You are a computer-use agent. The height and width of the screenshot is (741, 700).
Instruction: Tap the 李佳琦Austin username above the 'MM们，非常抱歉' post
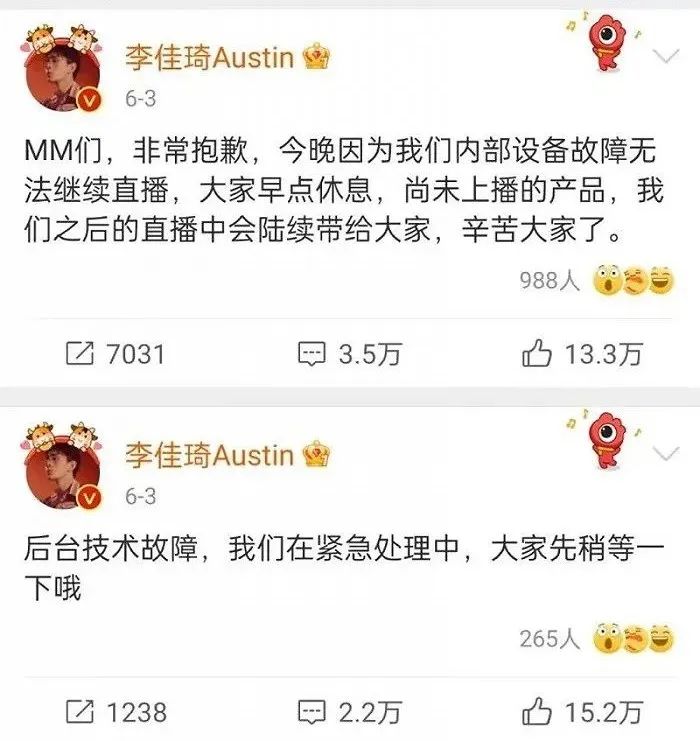tap(209, 56)
